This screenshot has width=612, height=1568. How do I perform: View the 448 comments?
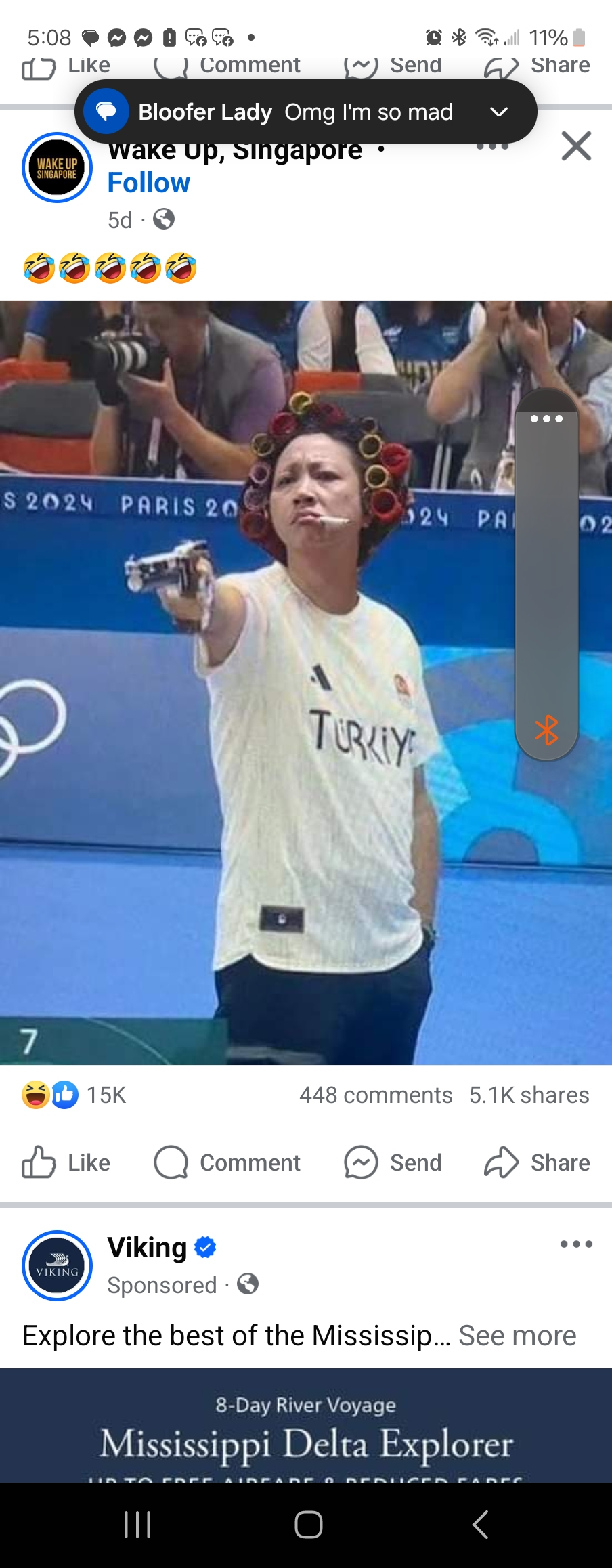pos(376,1095)
